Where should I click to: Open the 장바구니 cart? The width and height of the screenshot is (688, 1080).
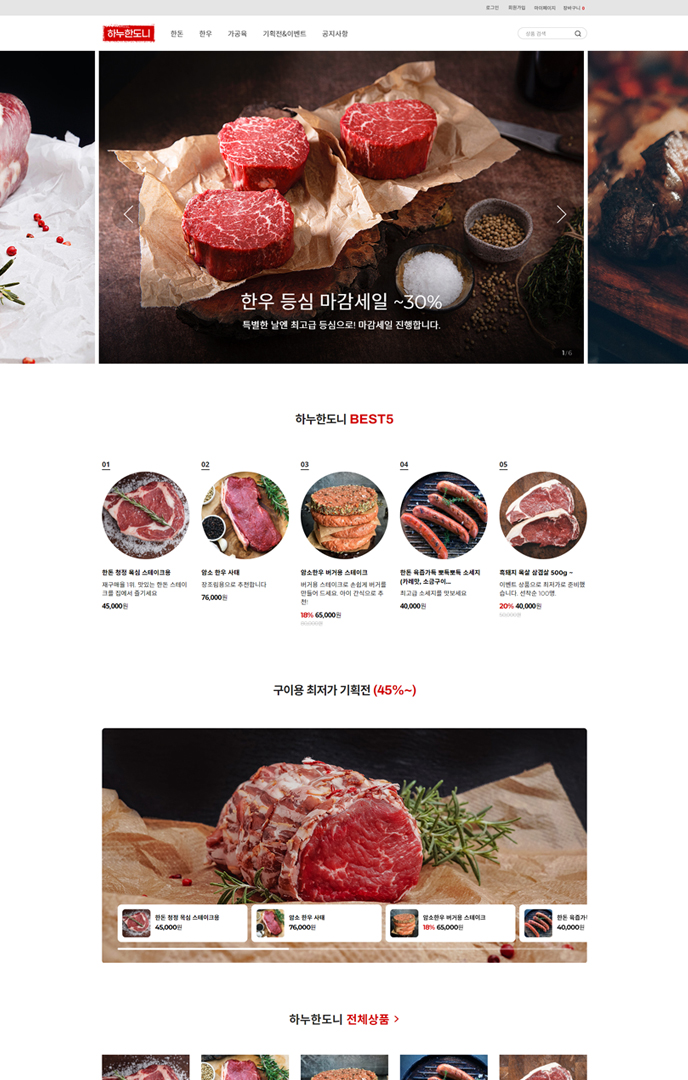coord(573,7)
